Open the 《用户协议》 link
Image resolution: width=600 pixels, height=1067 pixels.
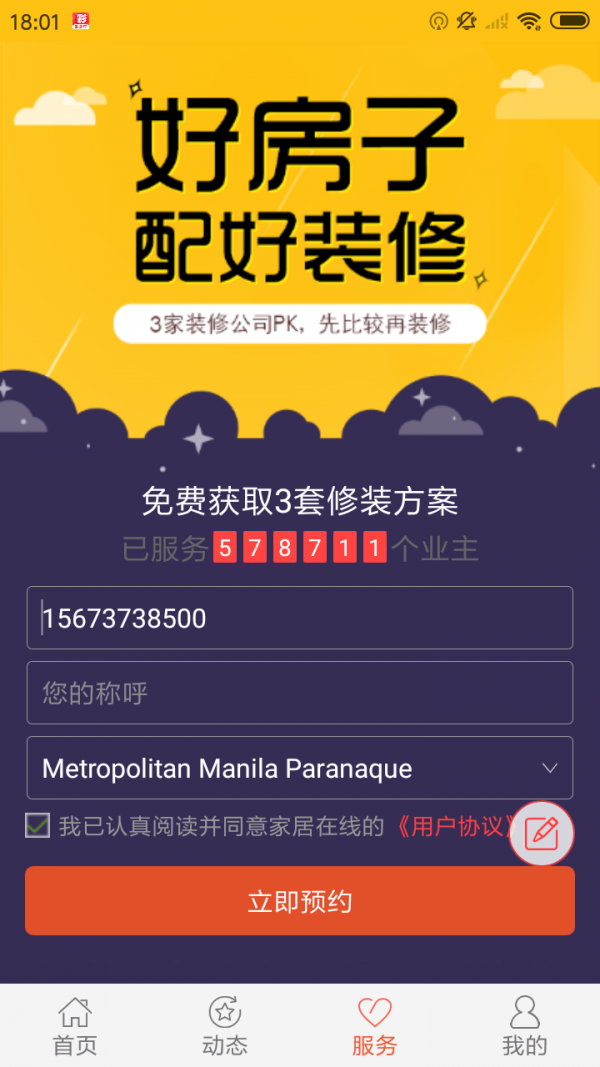[454, 826]
